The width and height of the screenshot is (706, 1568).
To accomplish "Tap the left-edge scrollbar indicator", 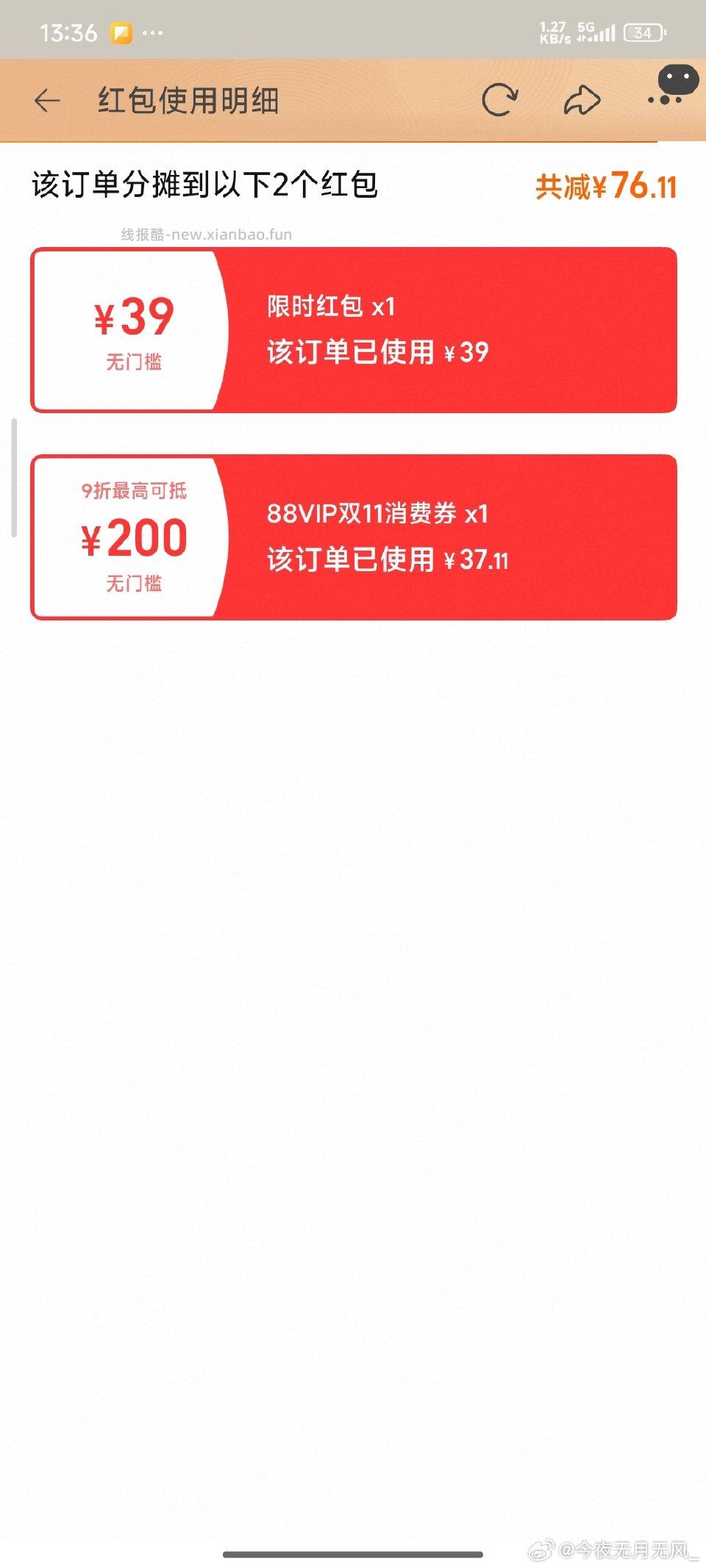I will tap(13, 478).
